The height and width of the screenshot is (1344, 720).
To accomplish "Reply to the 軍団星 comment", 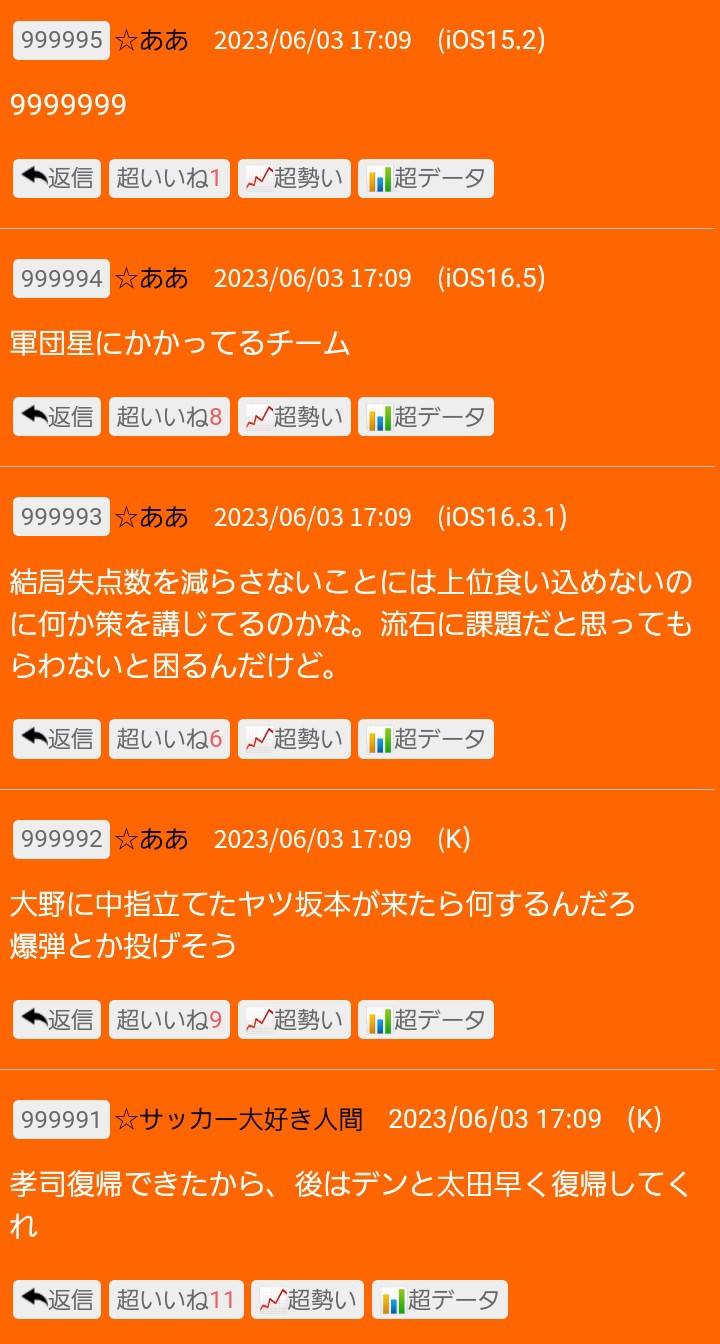I will tap(57, 417).
